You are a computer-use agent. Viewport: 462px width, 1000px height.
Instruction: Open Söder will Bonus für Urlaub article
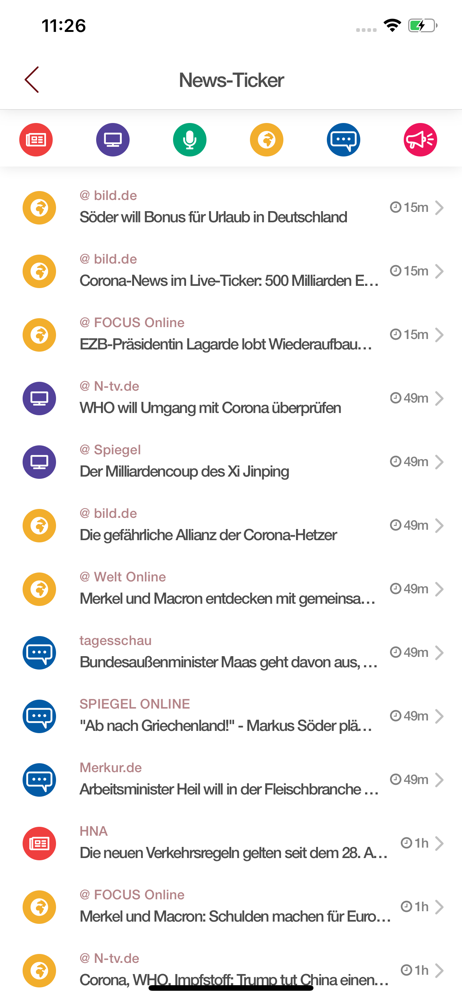coord(231,207)
